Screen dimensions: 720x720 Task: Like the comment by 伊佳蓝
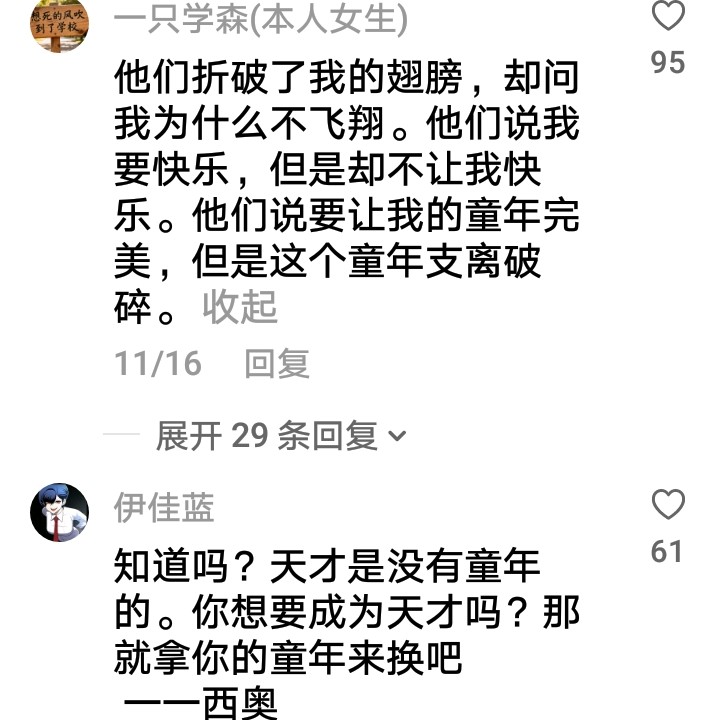[x=668, y=505]
